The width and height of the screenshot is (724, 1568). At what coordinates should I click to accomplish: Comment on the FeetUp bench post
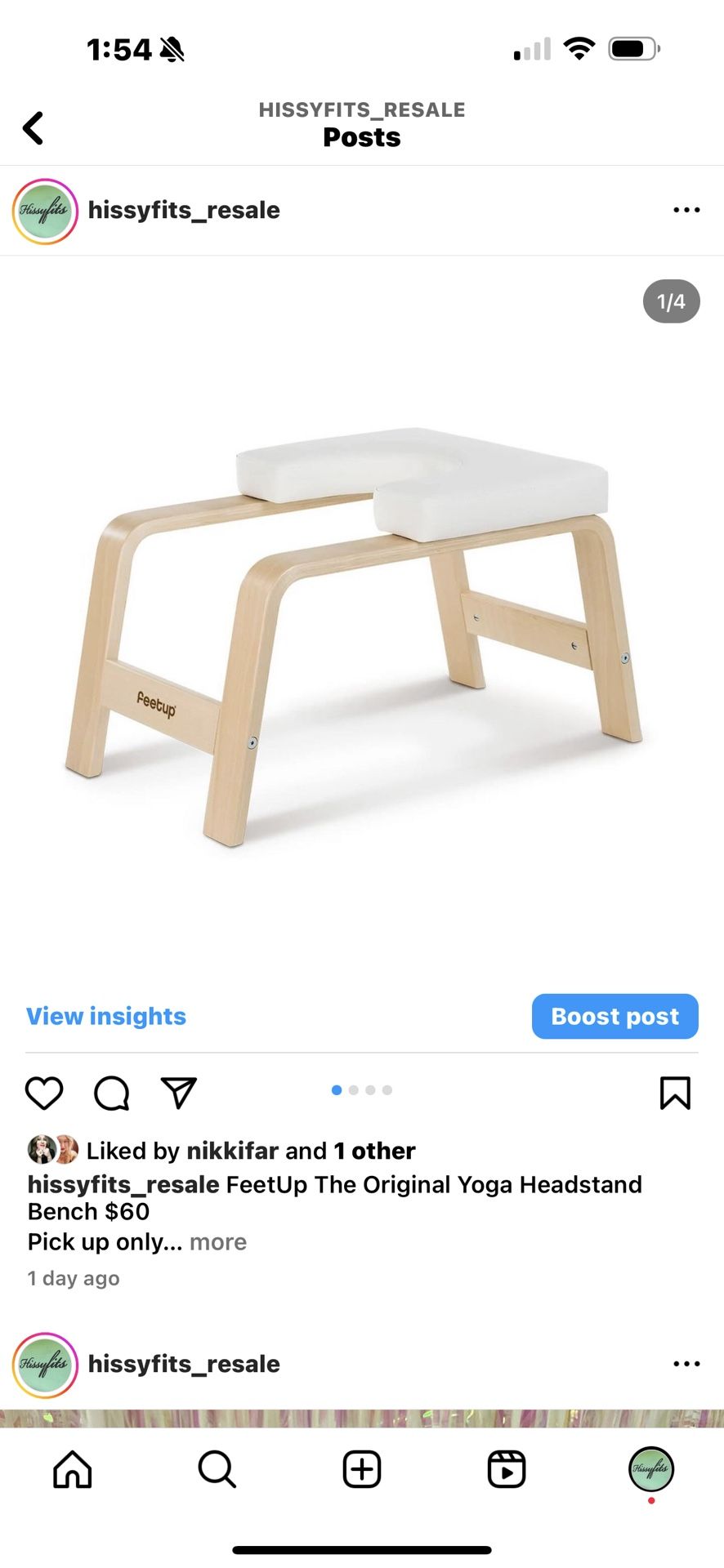tap(112, 1093)
